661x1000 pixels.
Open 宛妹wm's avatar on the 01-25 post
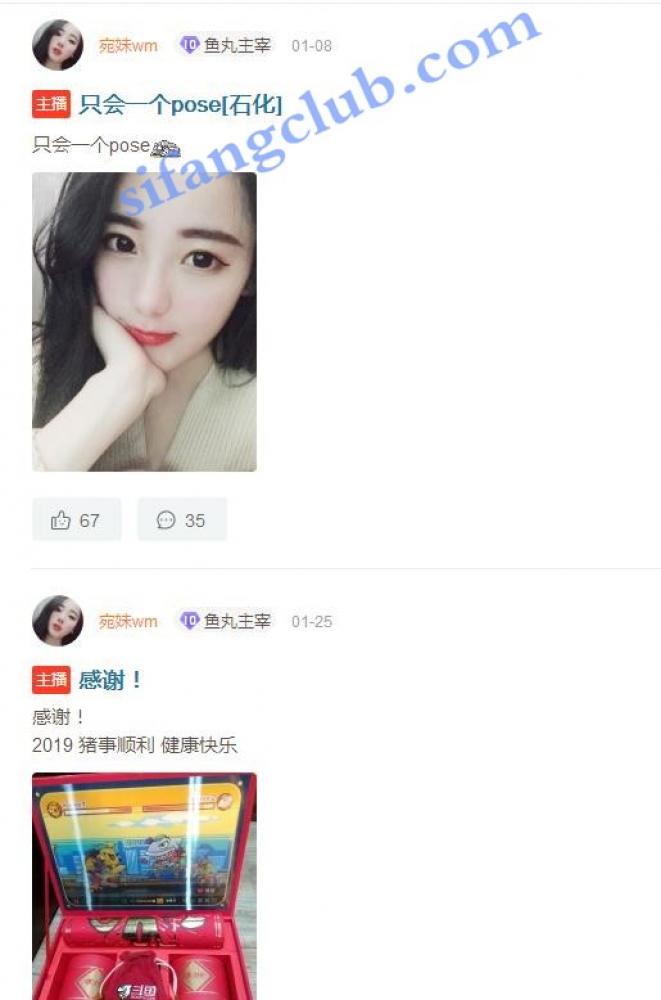58,621
